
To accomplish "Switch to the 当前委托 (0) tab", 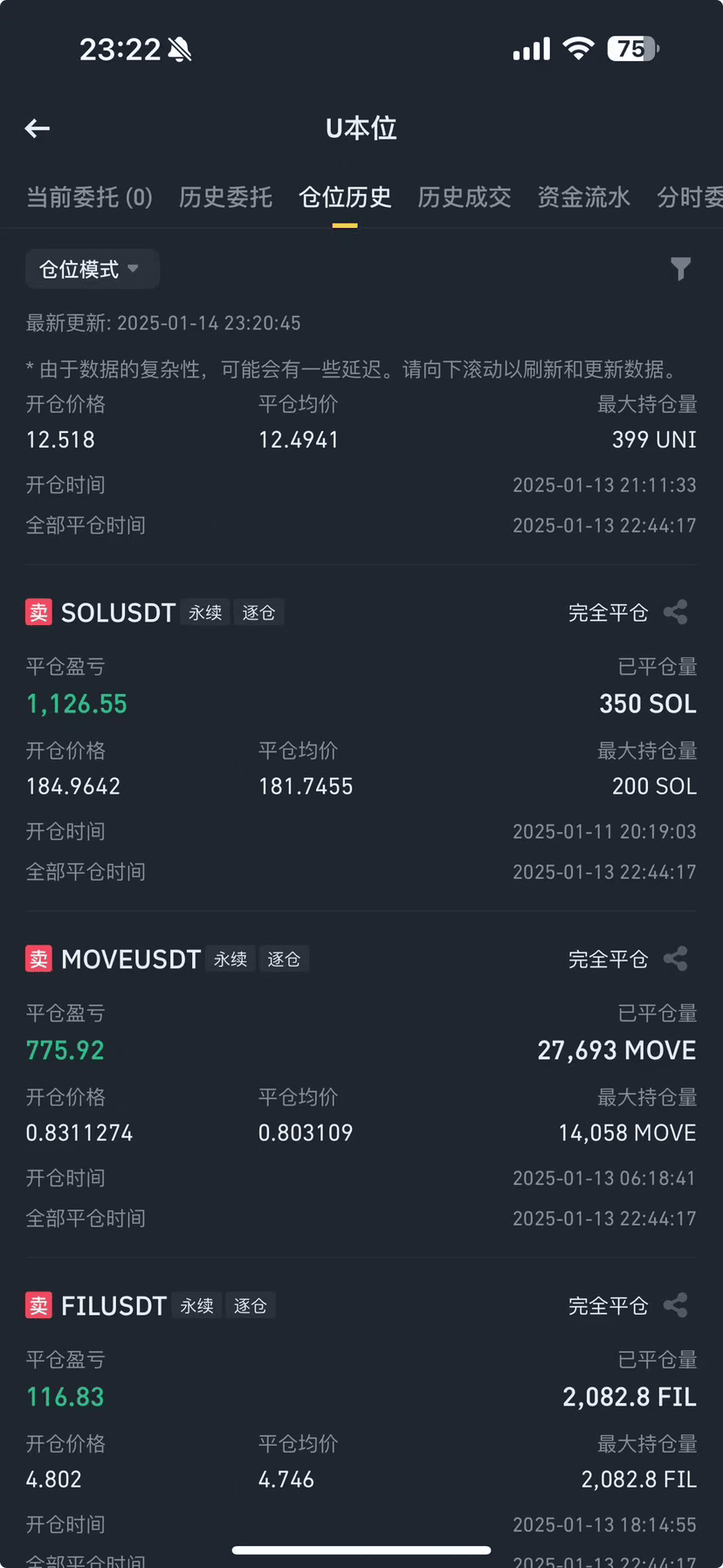I will click(x=89, y=197).
